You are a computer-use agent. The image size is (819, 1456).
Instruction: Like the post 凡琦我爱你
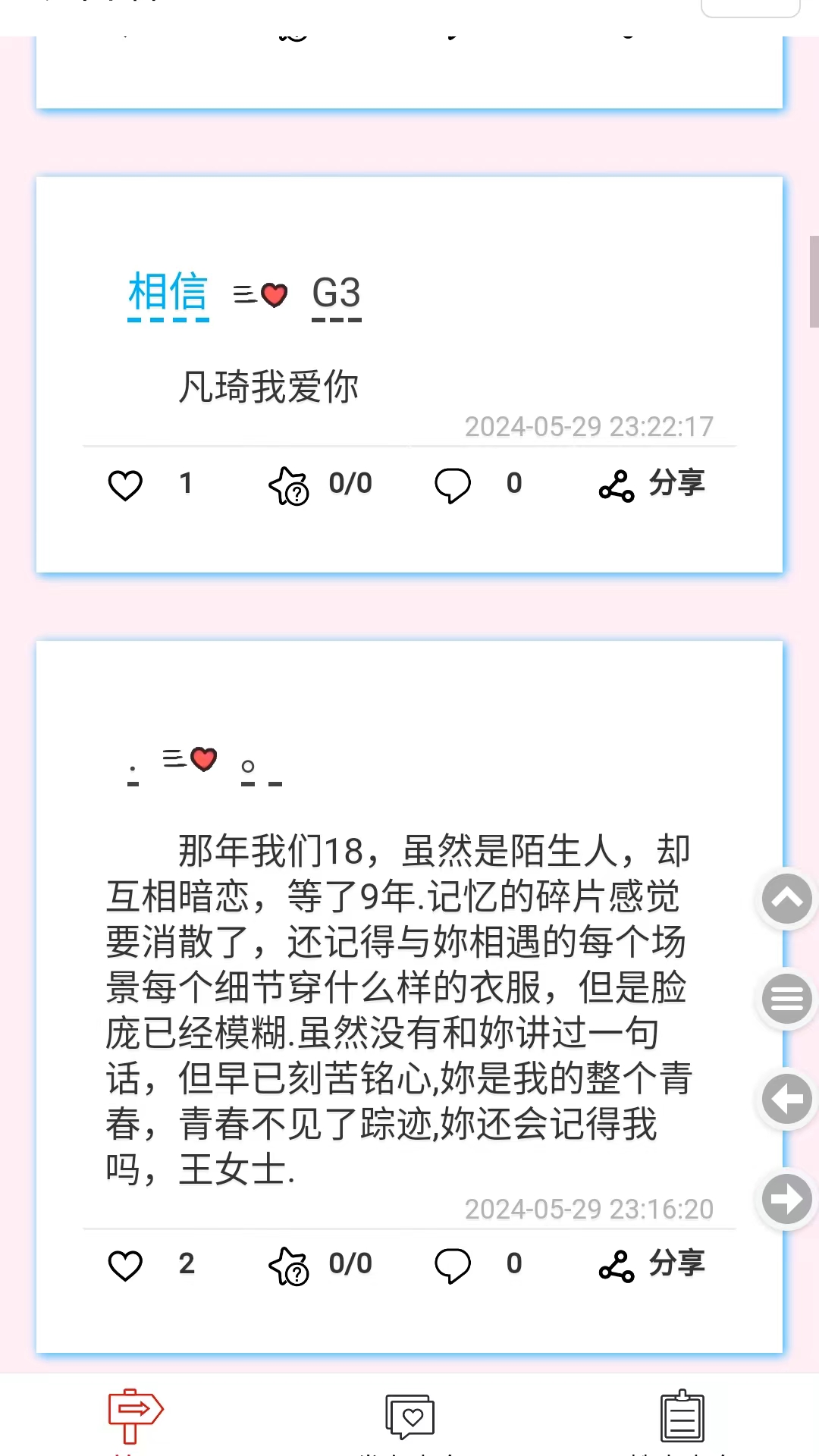pos(126,485)
